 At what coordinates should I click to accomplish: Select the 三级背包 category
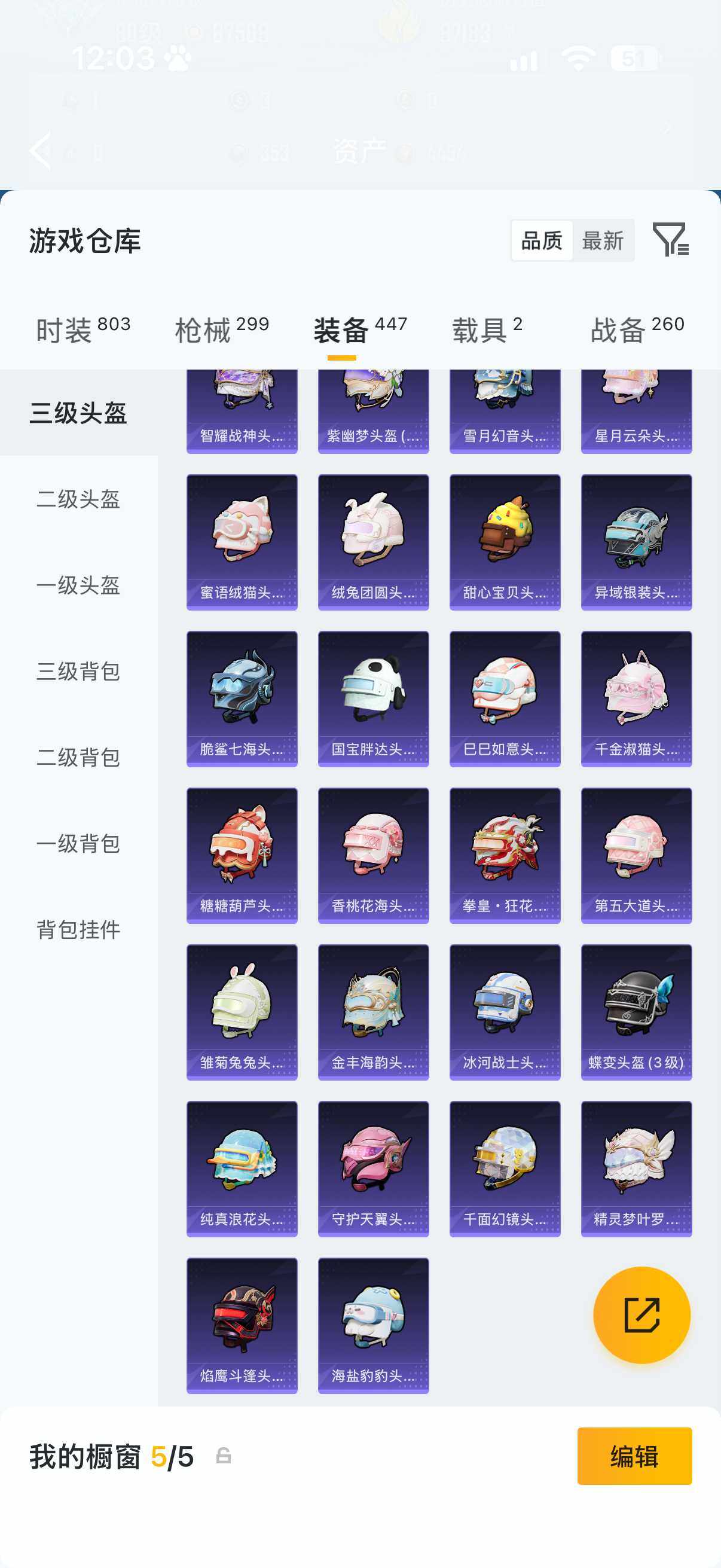(x=78, y=672)
